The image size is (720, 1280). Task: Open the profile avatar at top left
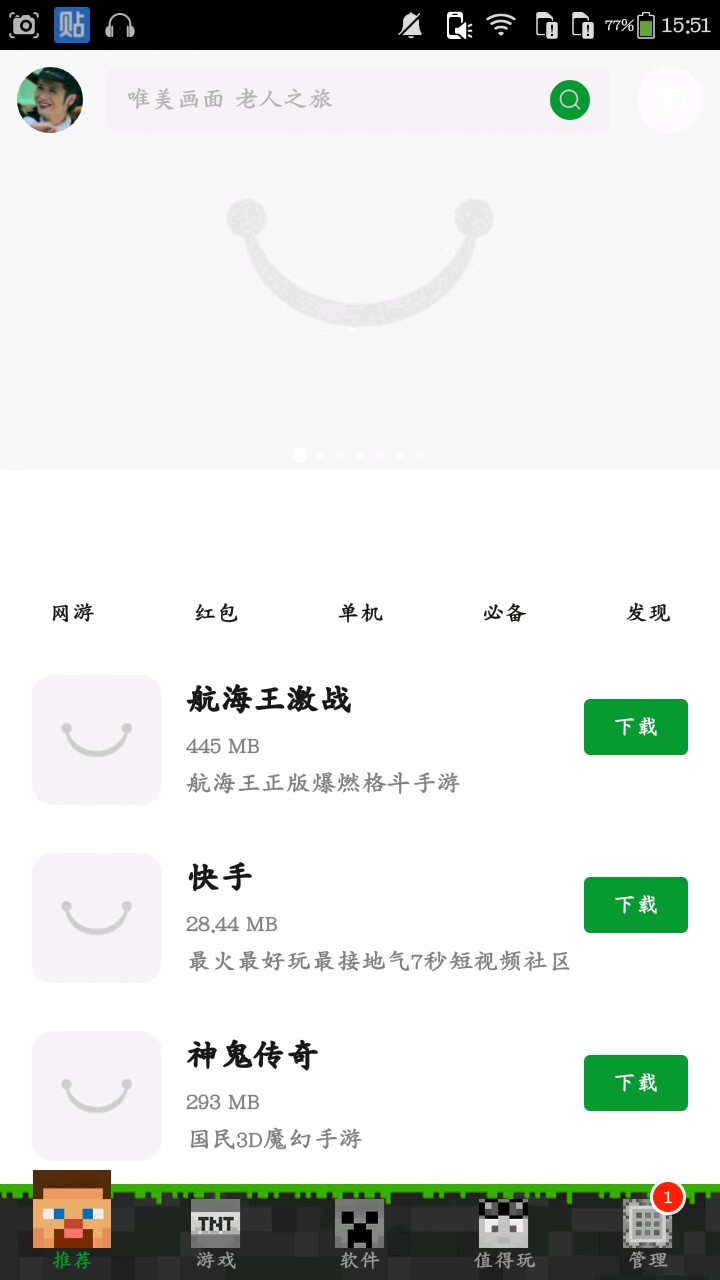pos(50,100)
